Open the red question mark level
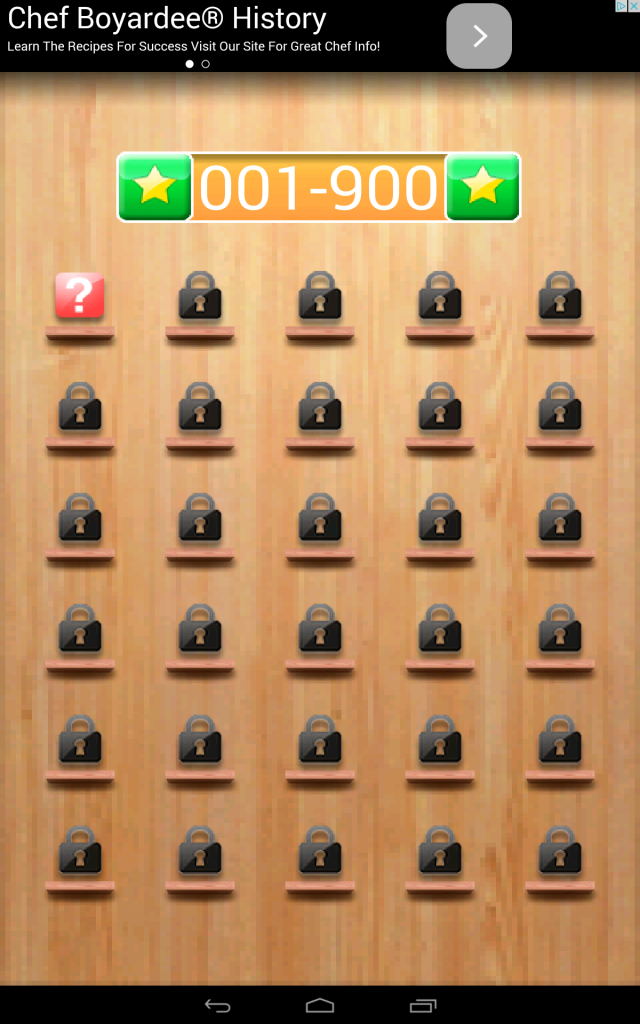640x1024 pixels. click(80, 296)
